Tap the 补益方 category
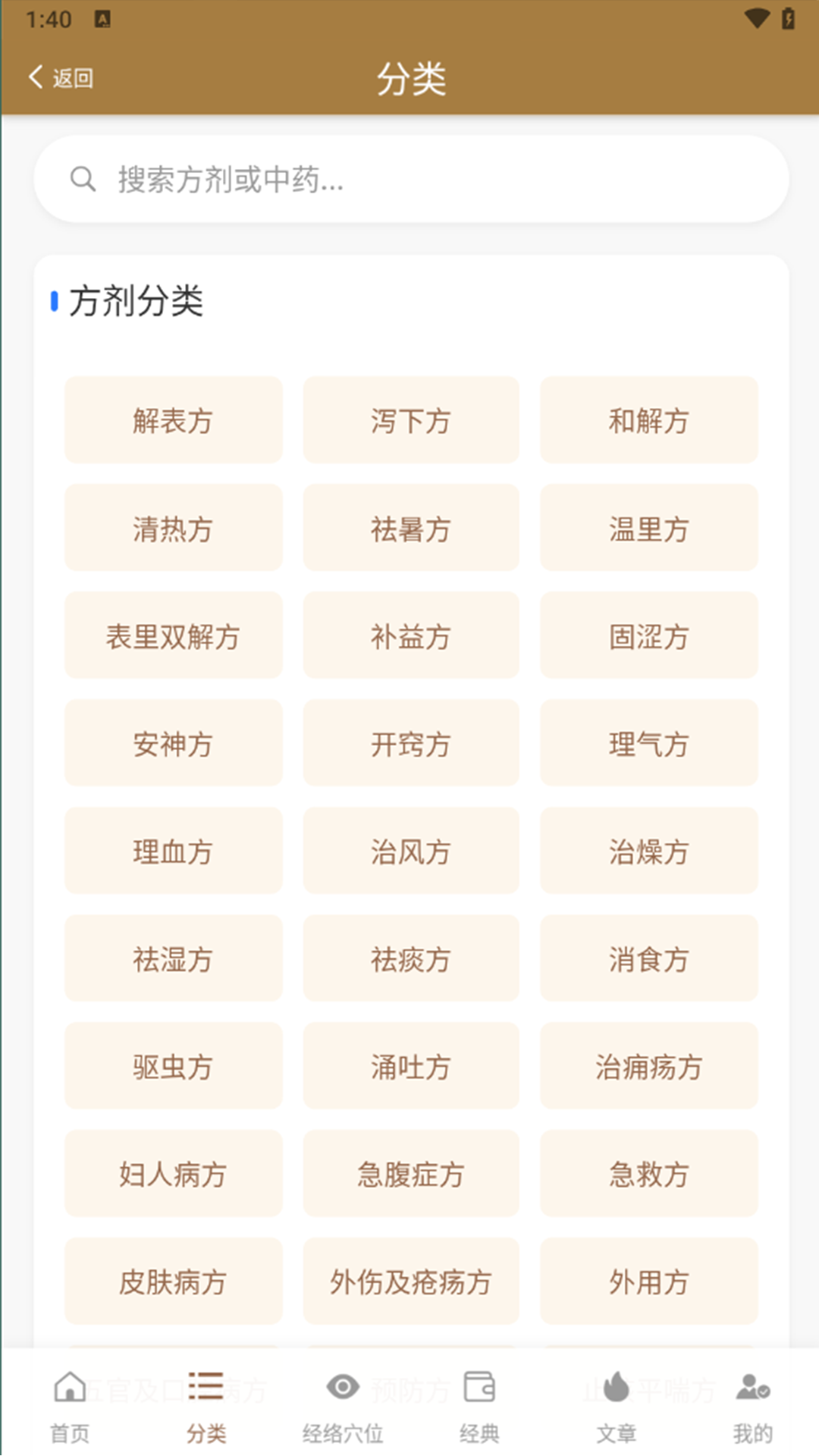 [x=410, y=635]
